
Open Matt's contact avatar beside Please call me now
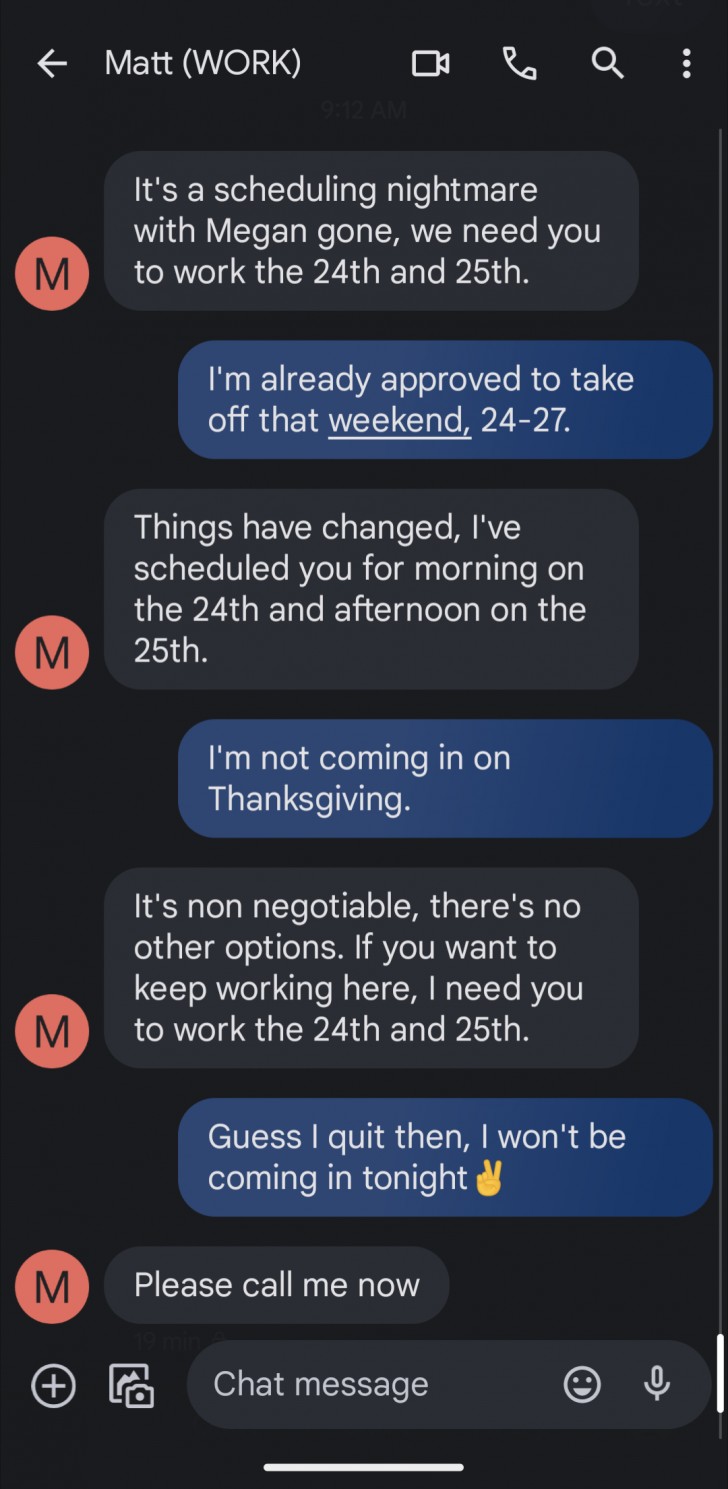point(52,1286)
